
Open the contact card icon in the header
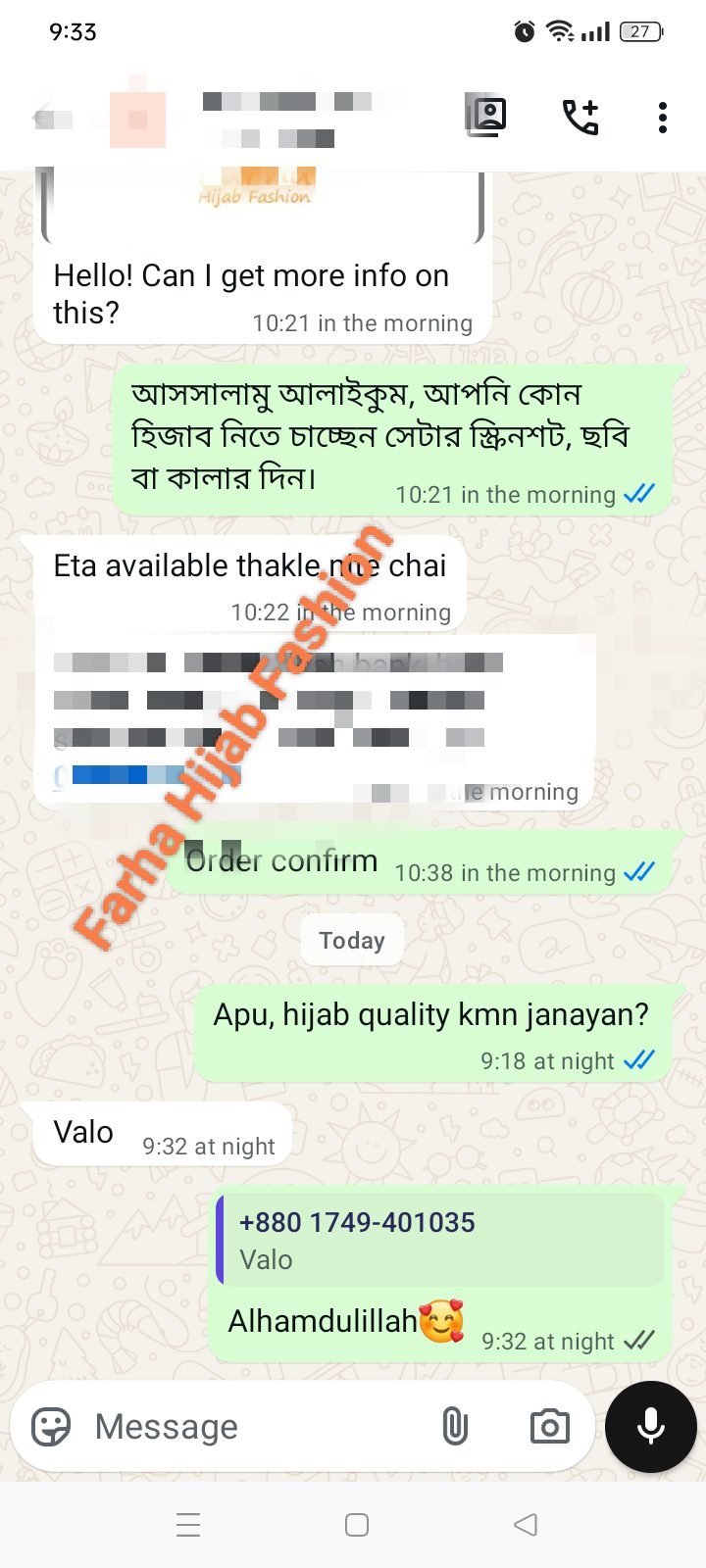click(485, 117)
